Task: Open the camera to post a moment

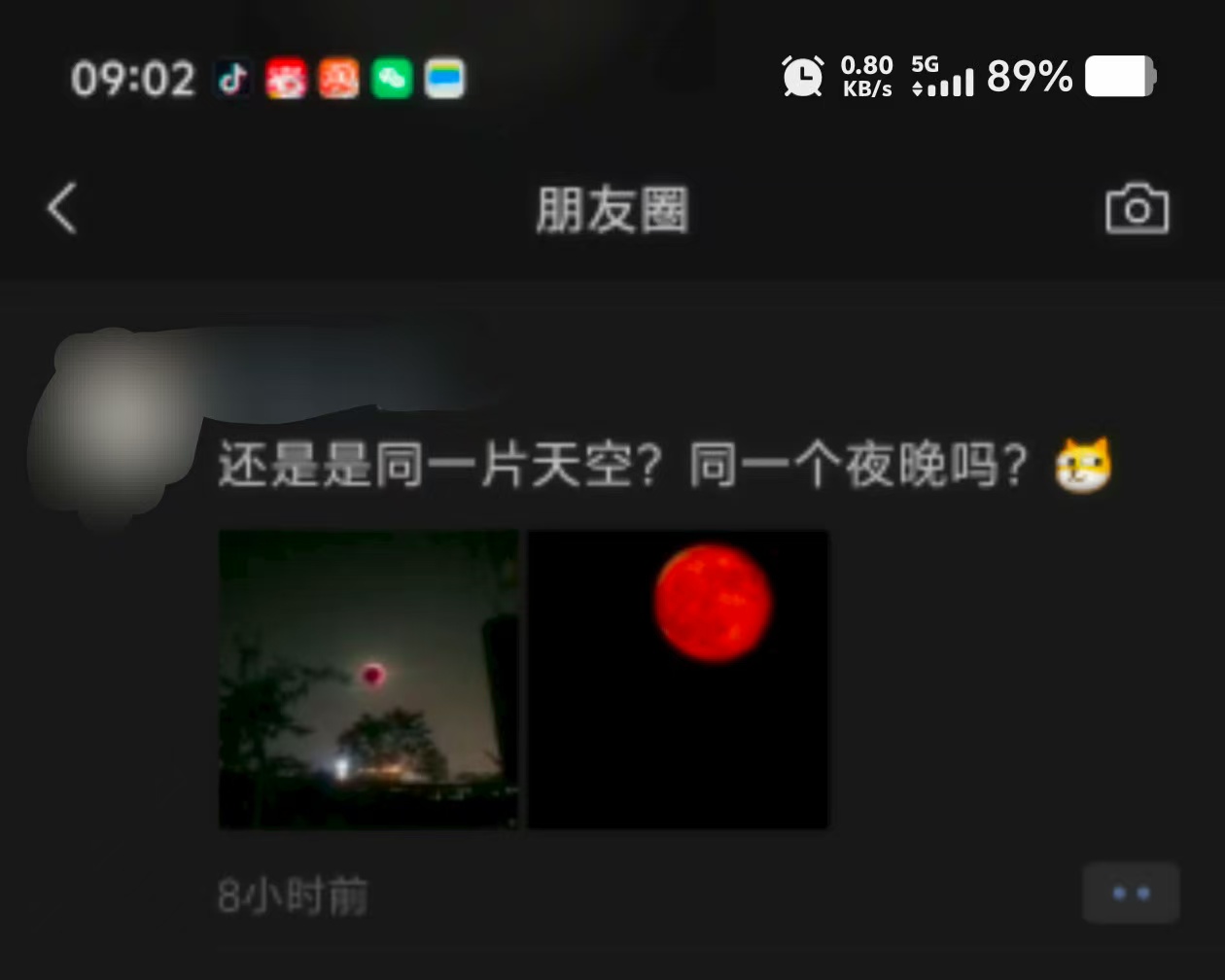Action: coord(1137,208)
